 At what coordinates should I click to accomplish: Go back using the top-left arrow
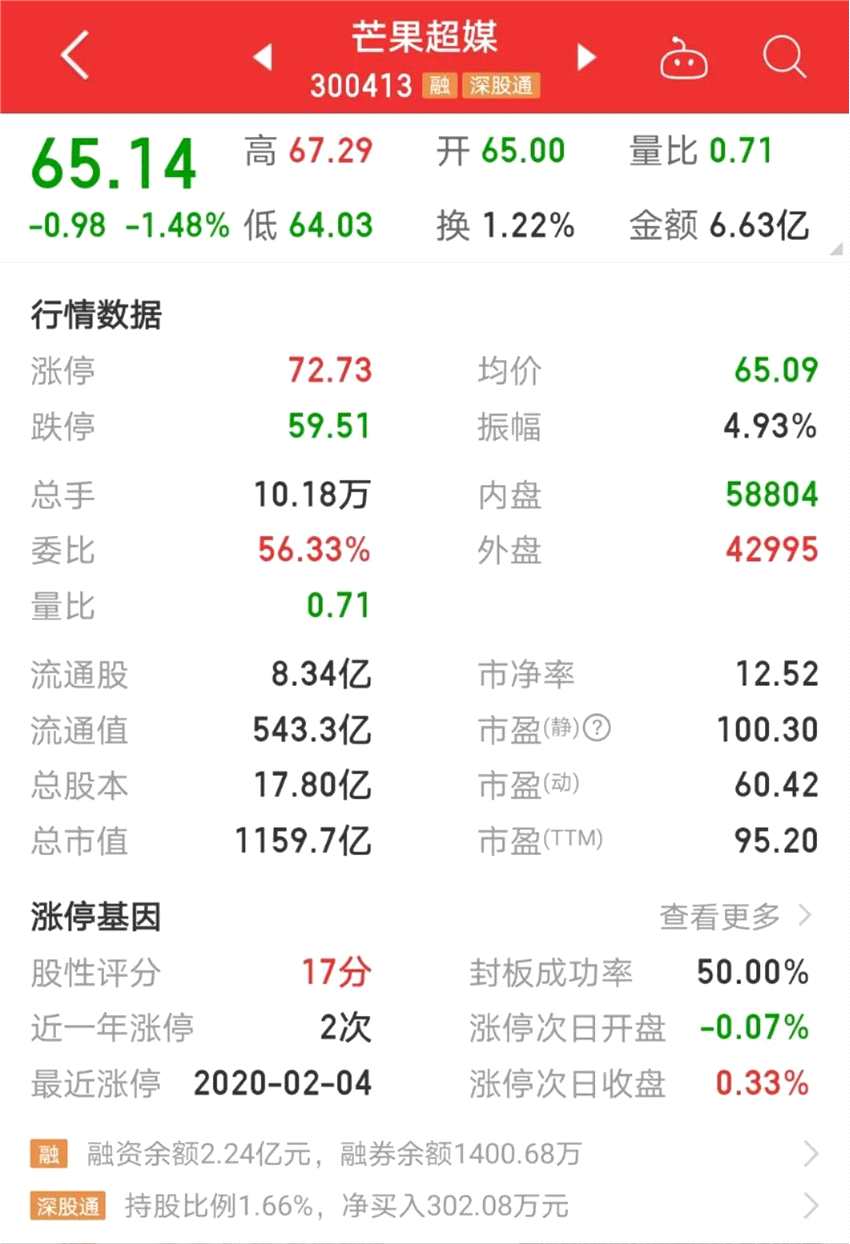[x=76, y=56]
